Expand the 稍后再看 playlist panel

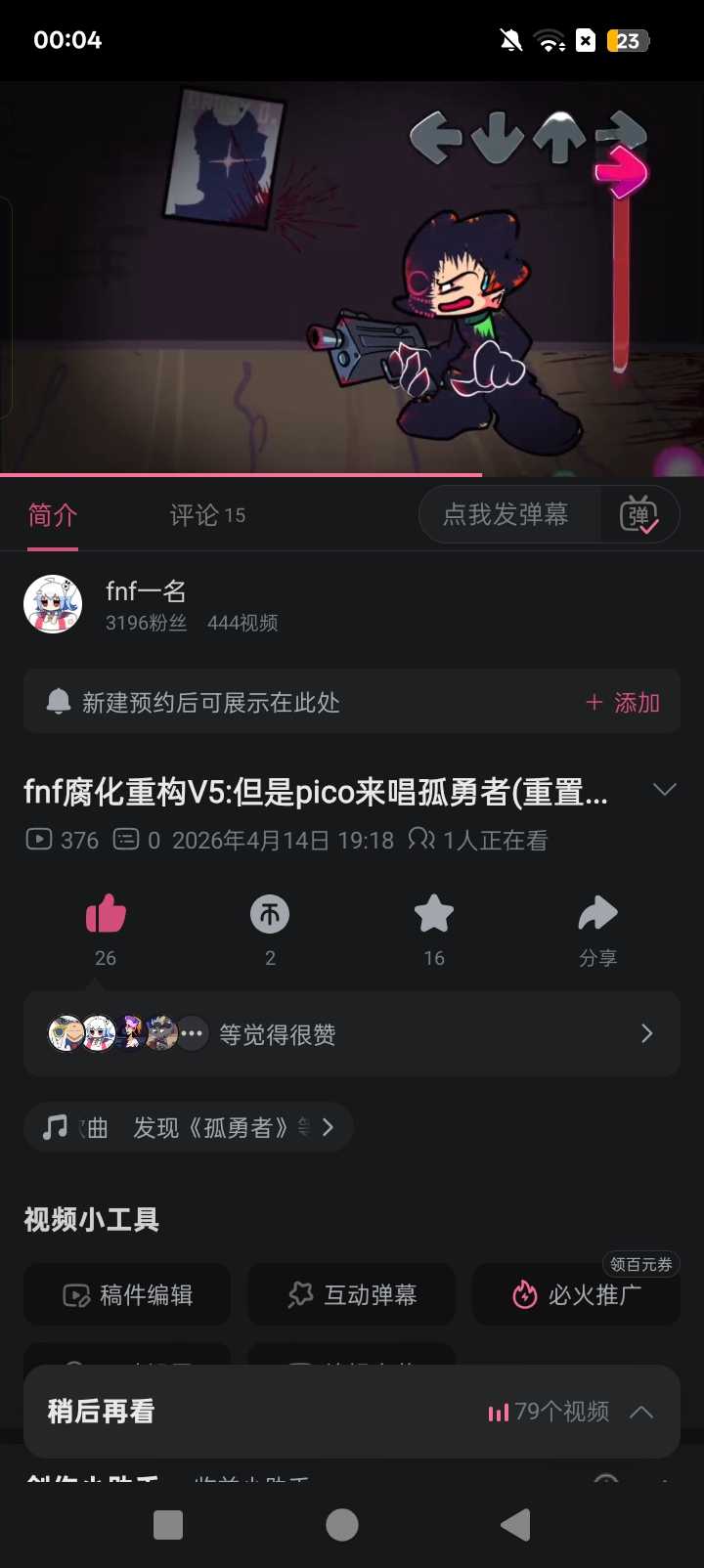click(x=641, y=1412)
